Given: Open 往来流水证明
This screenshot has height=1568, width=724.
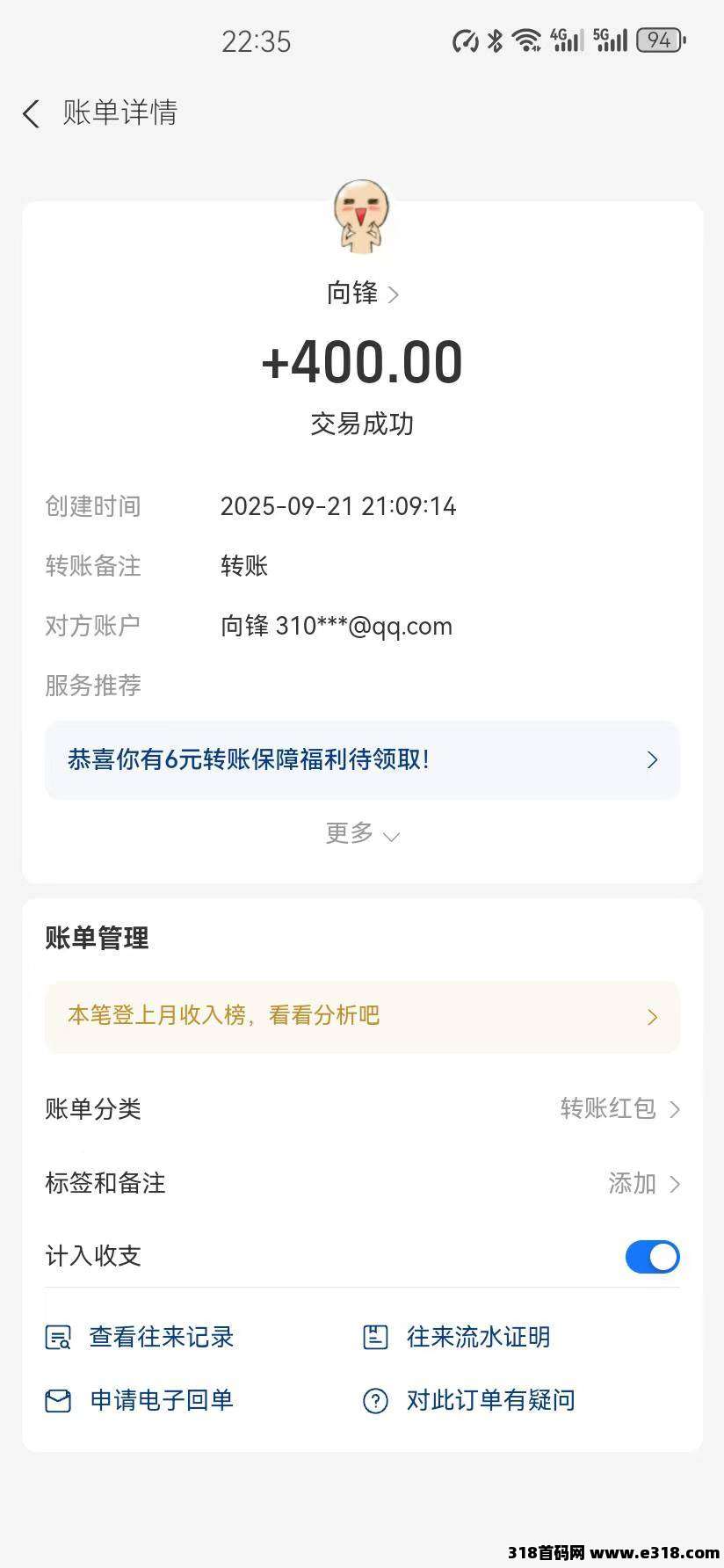Looking at the screenshot, I should tap(457, 1337).
